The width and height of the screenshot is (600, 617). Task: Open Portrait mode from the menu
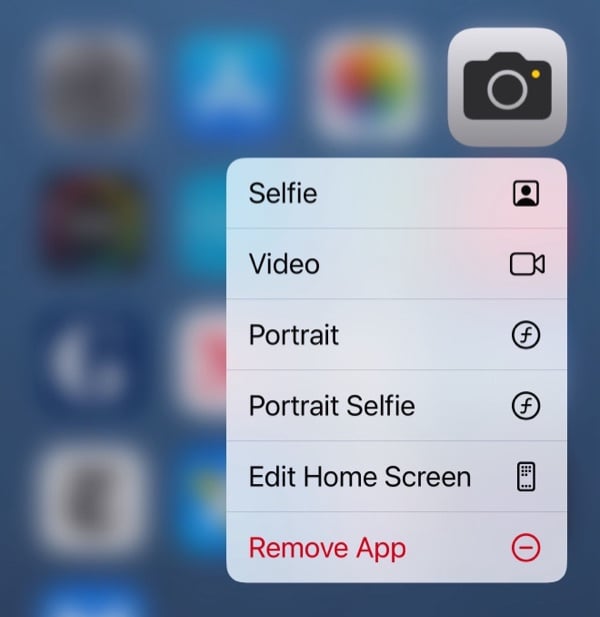[396, 335]
